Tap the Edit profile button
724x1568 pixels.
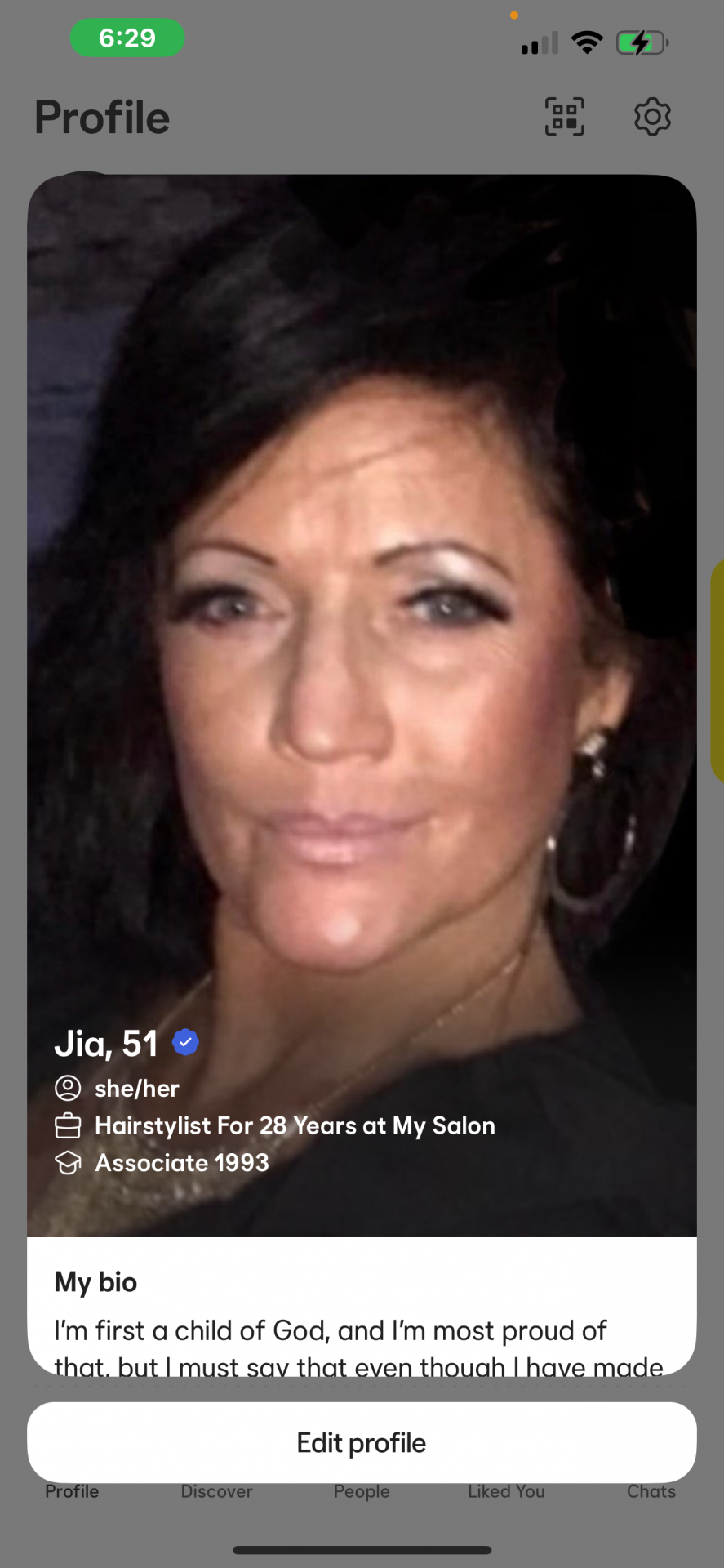tap(362, 1442)
